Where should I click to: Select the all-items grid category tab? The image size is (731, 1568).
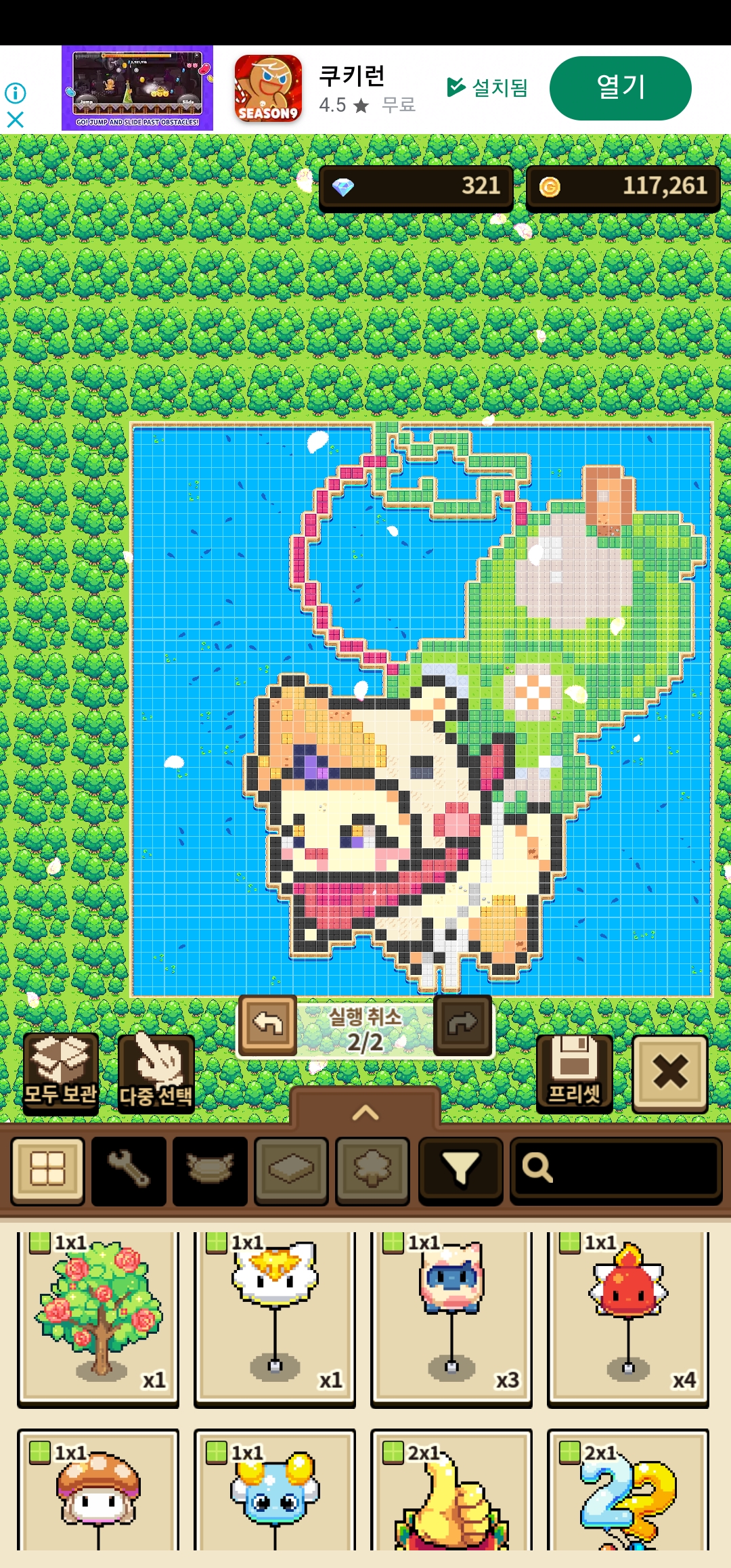click(47, 1170)
